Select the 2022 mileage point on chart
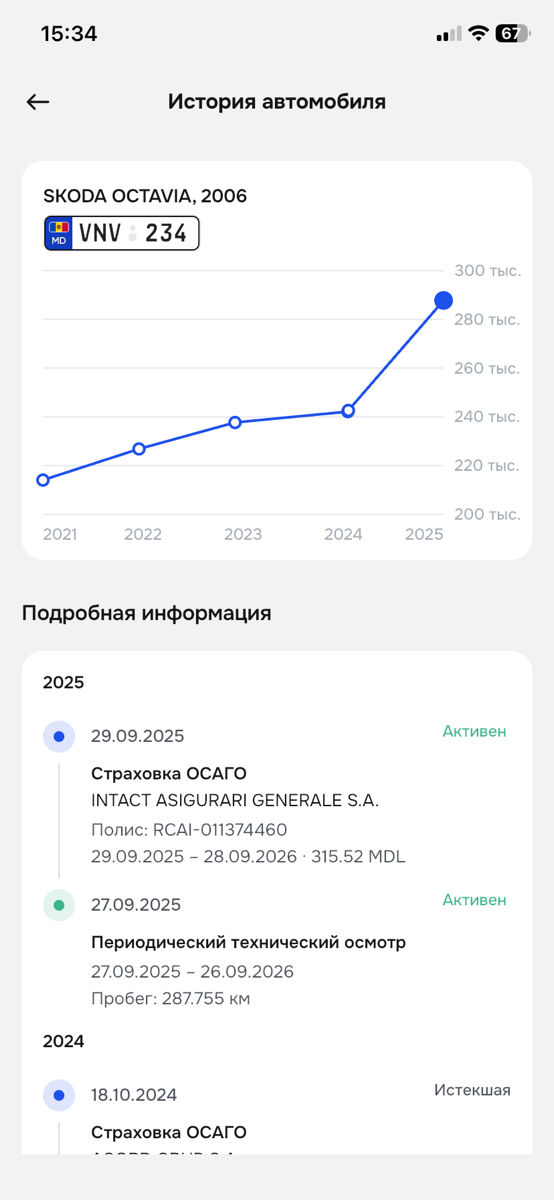This screenshot has height=1200, width=554. [139, 449]
